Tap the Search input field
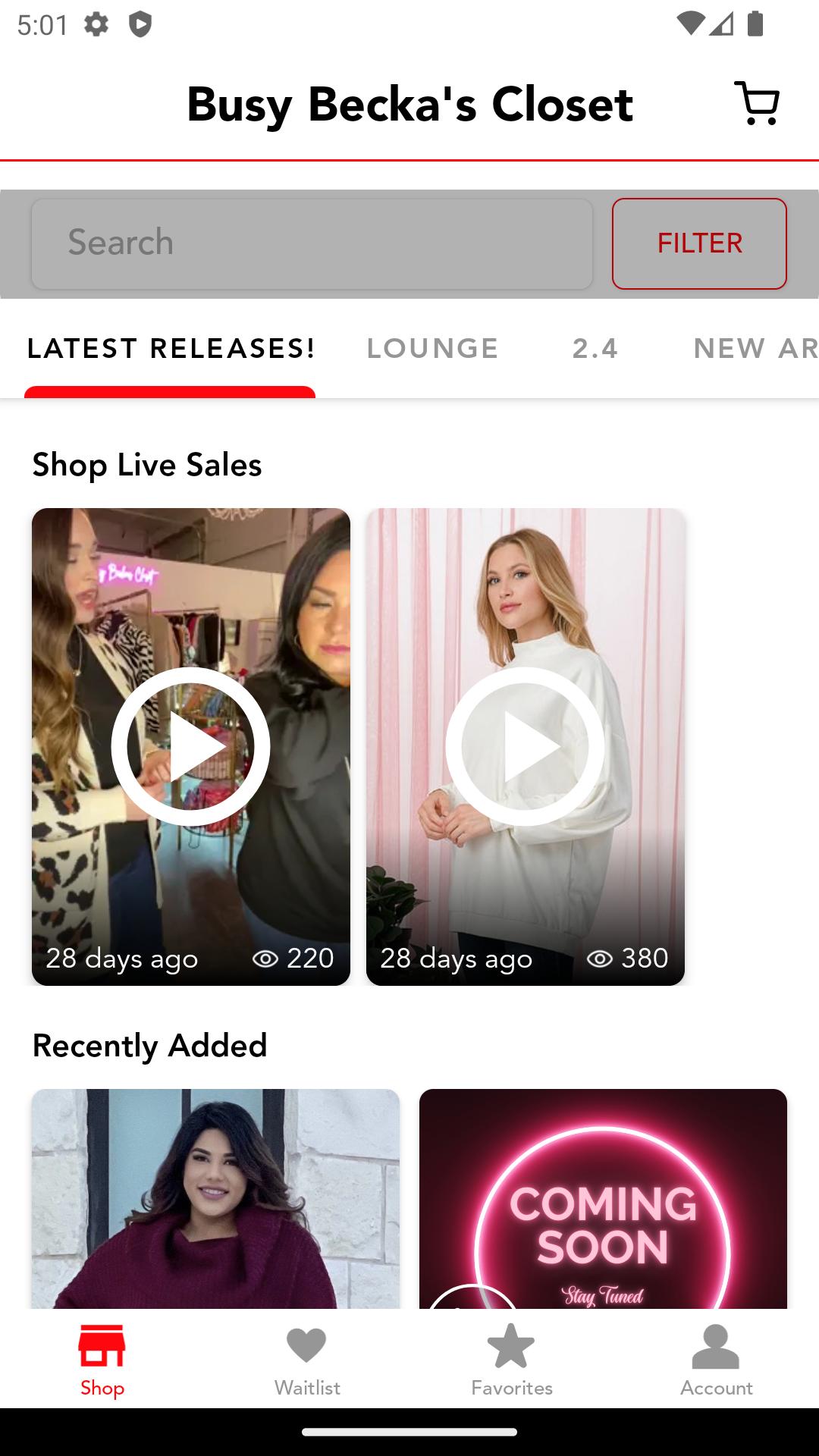 [312, 243]
